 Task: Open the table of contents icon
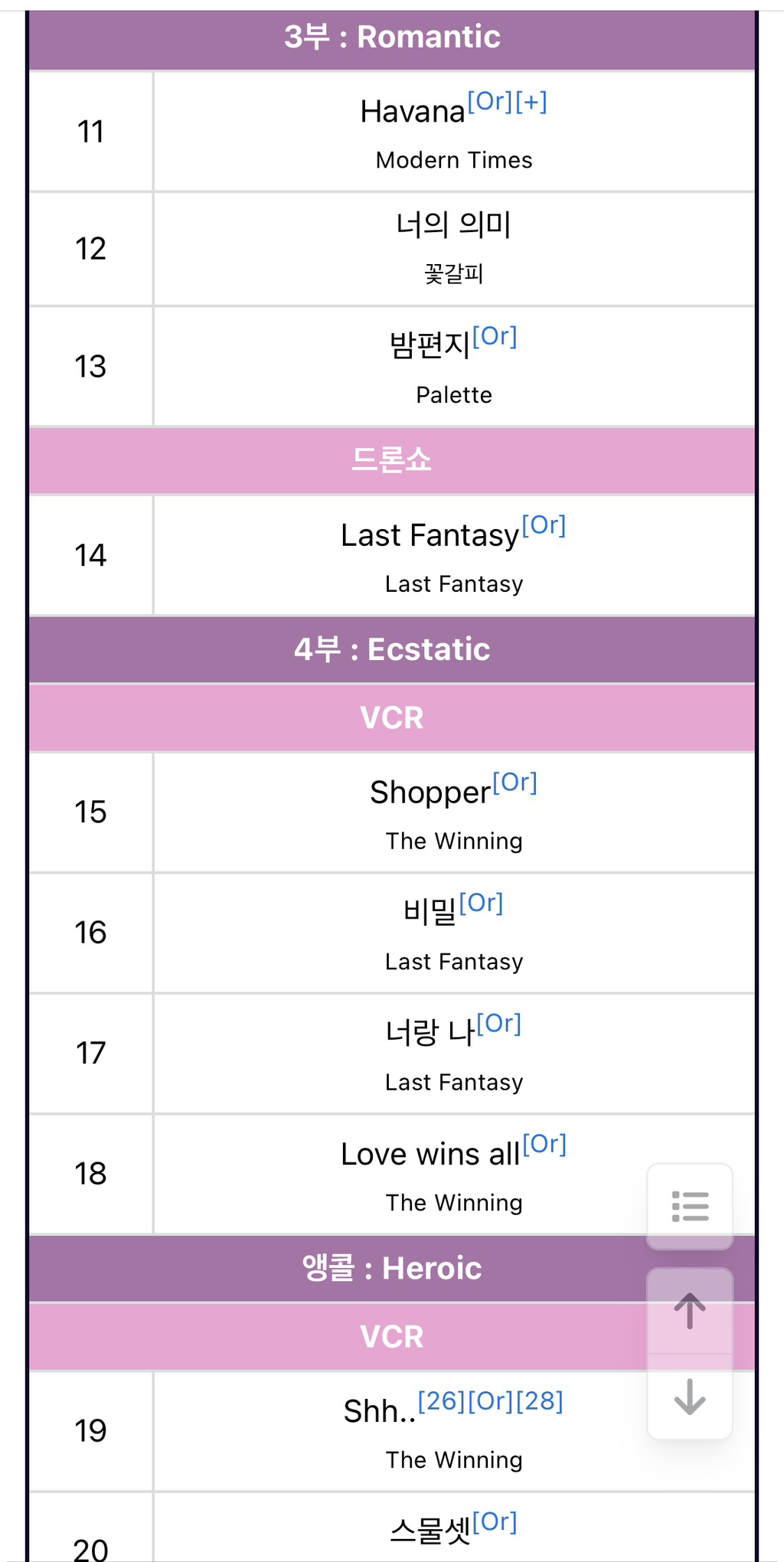pyautogui.click(x=688, y=1206)
